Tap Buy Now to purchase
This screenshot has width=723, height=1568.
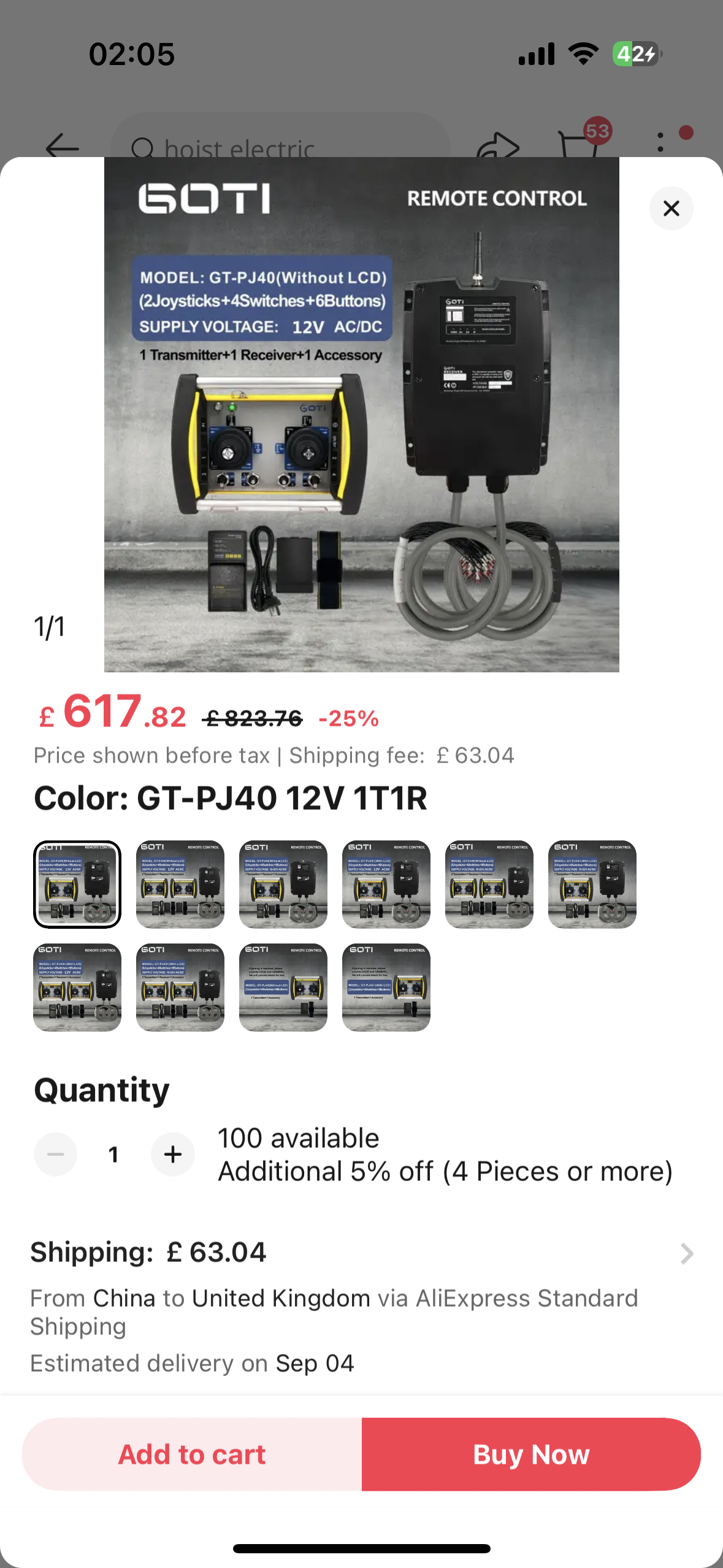pyautogui.click(x=531, y=1454)
